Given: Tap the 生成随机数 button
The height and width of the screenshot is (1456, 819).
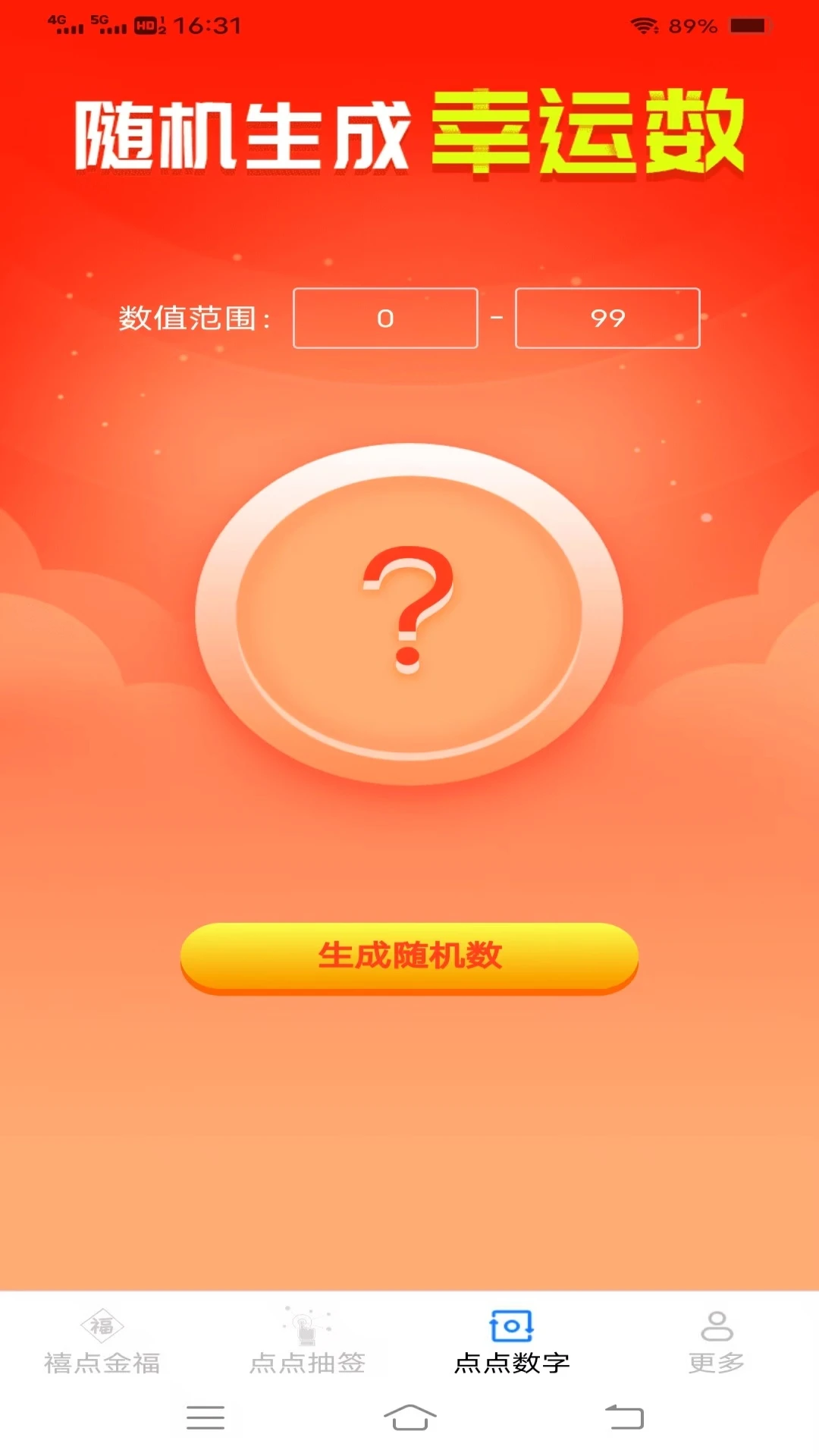Looking at the screenshot, I should pos(409,956).
